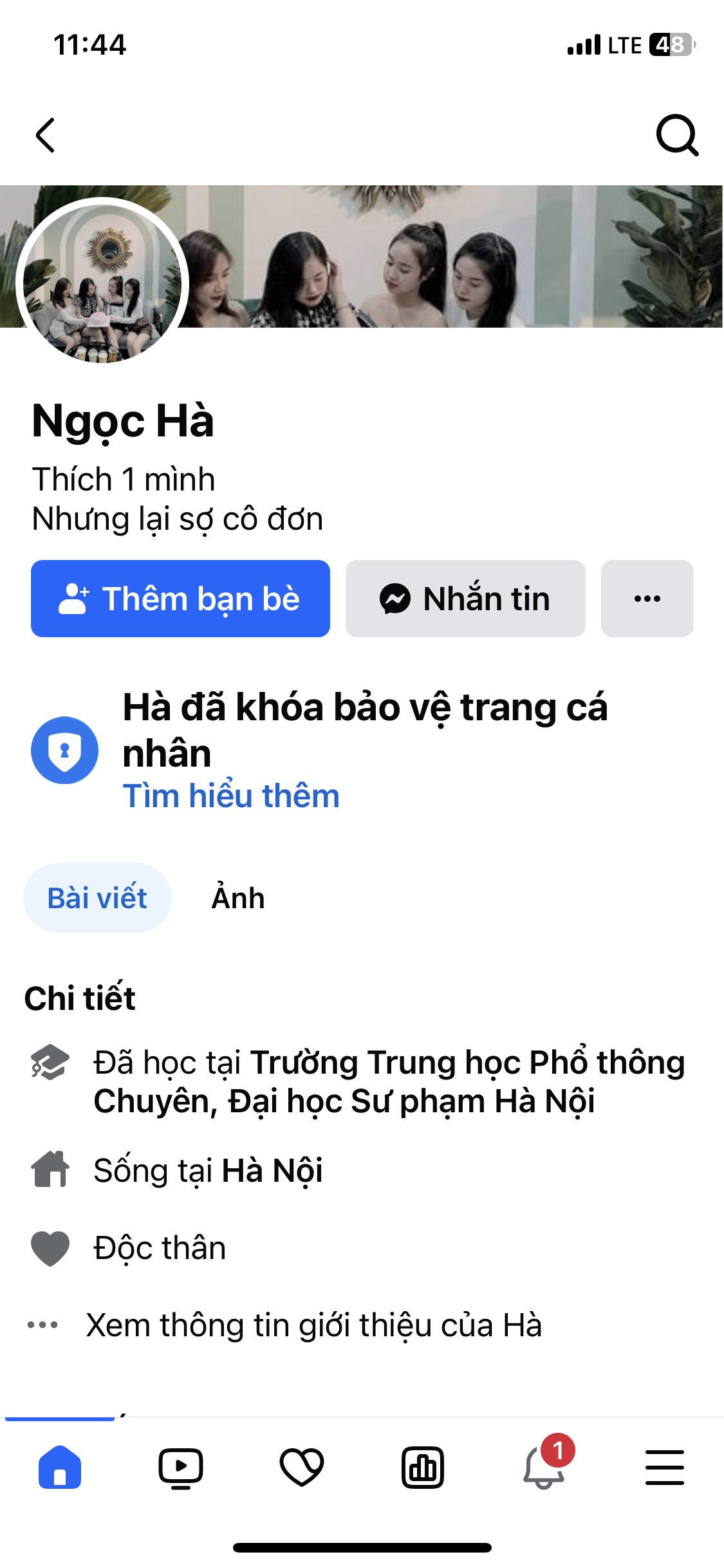This screenshot has height=1568, width=724.
Task: Tap Thêm bạn bè to add friend
Action: tap(180, 599)
